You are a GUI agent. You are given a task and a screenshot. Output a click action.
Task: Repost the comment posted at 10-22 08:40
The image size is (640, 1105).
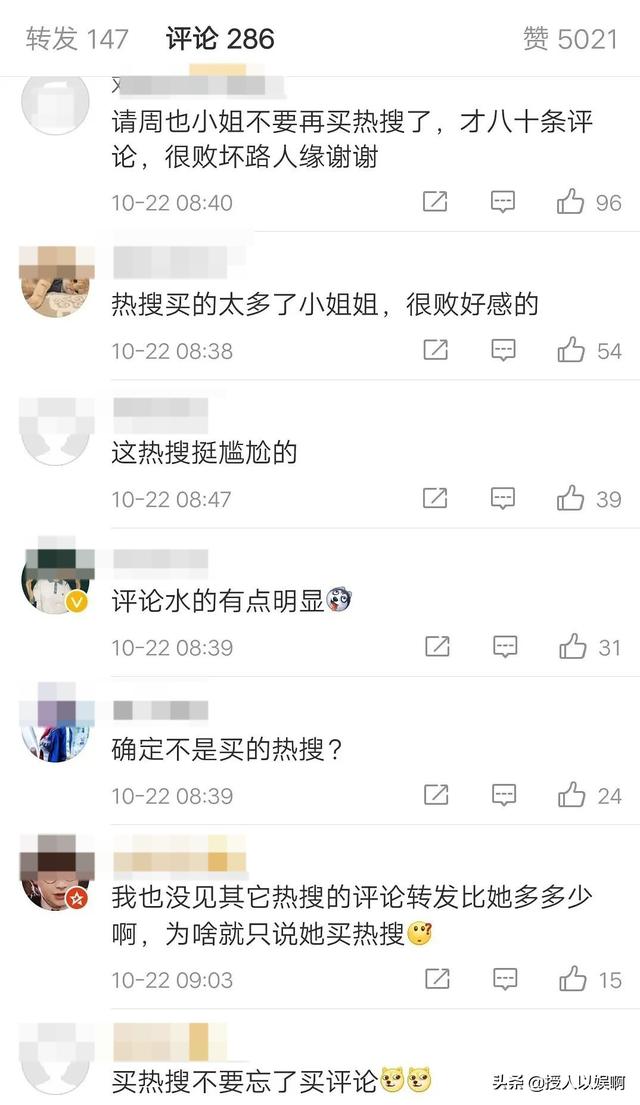click(435, 202)
